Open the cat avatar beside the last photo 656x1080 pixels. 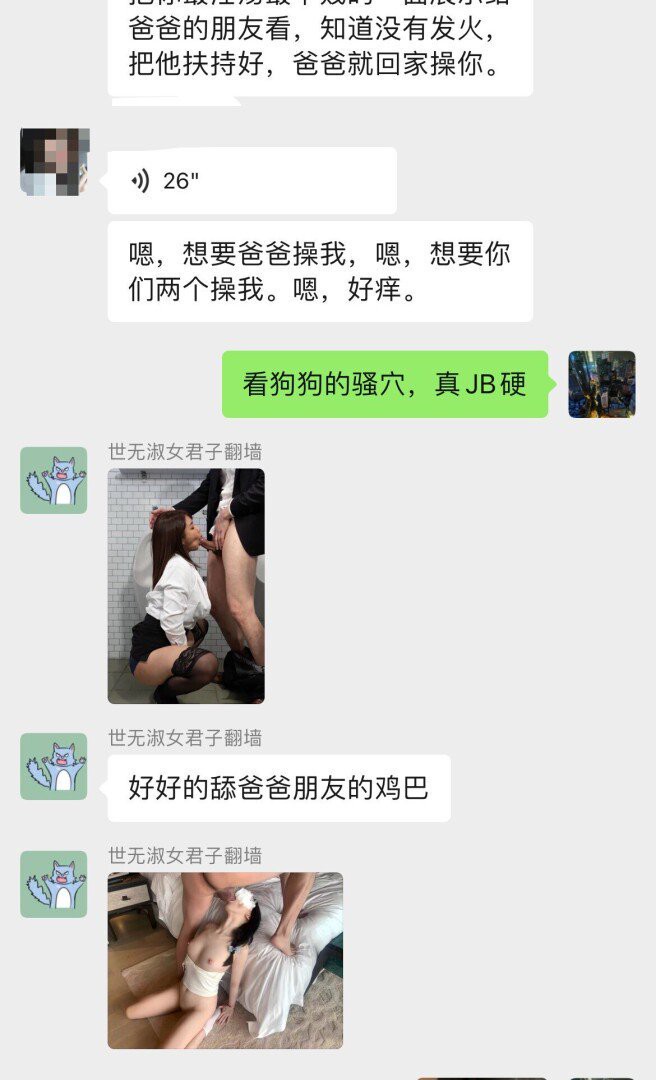pyautogui.click(x=54, y=884)
